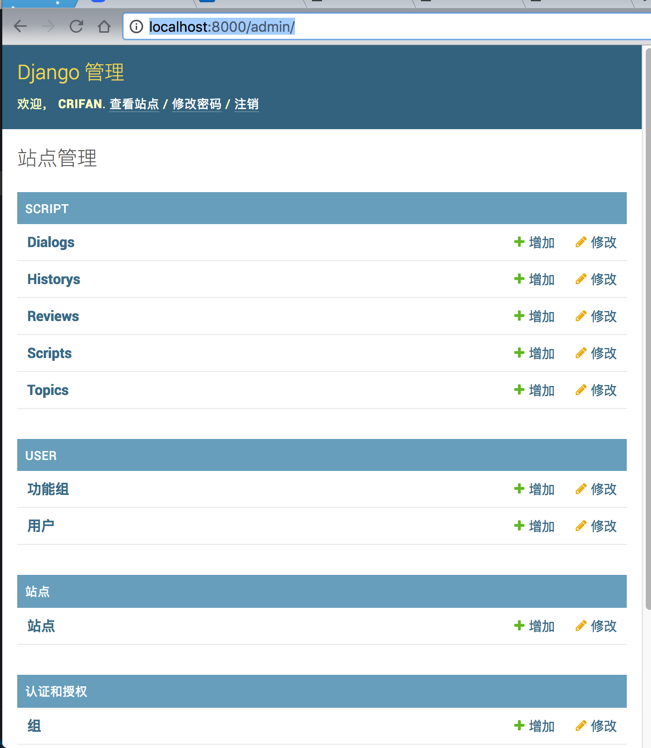This screenshot has height=748, width=651.
Task: Log out via the 注销 link
Action: tap(246, 104)
